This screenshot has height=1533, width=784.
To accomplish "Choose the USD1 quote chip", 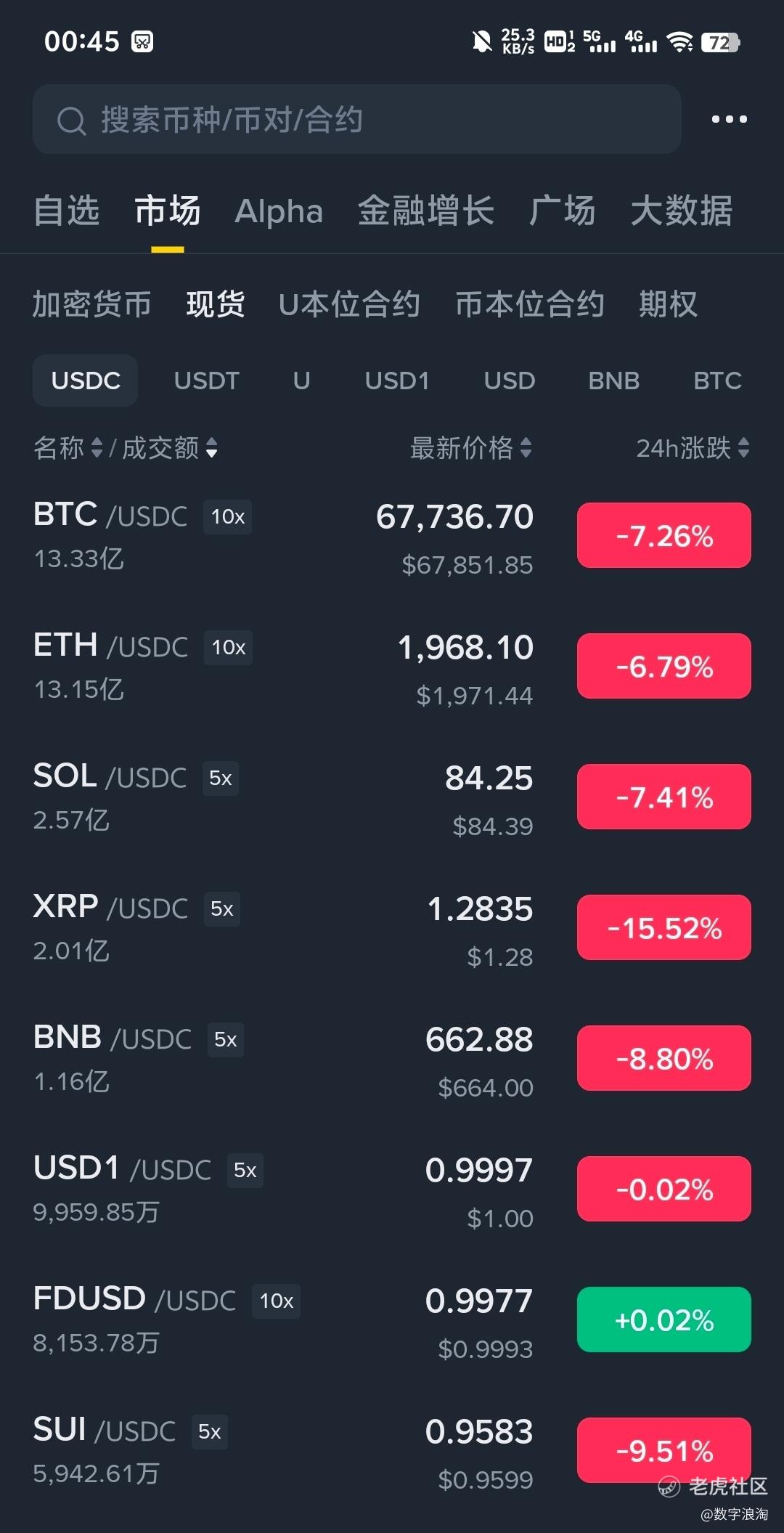I will pyautogui.click(x=397, y=381).
